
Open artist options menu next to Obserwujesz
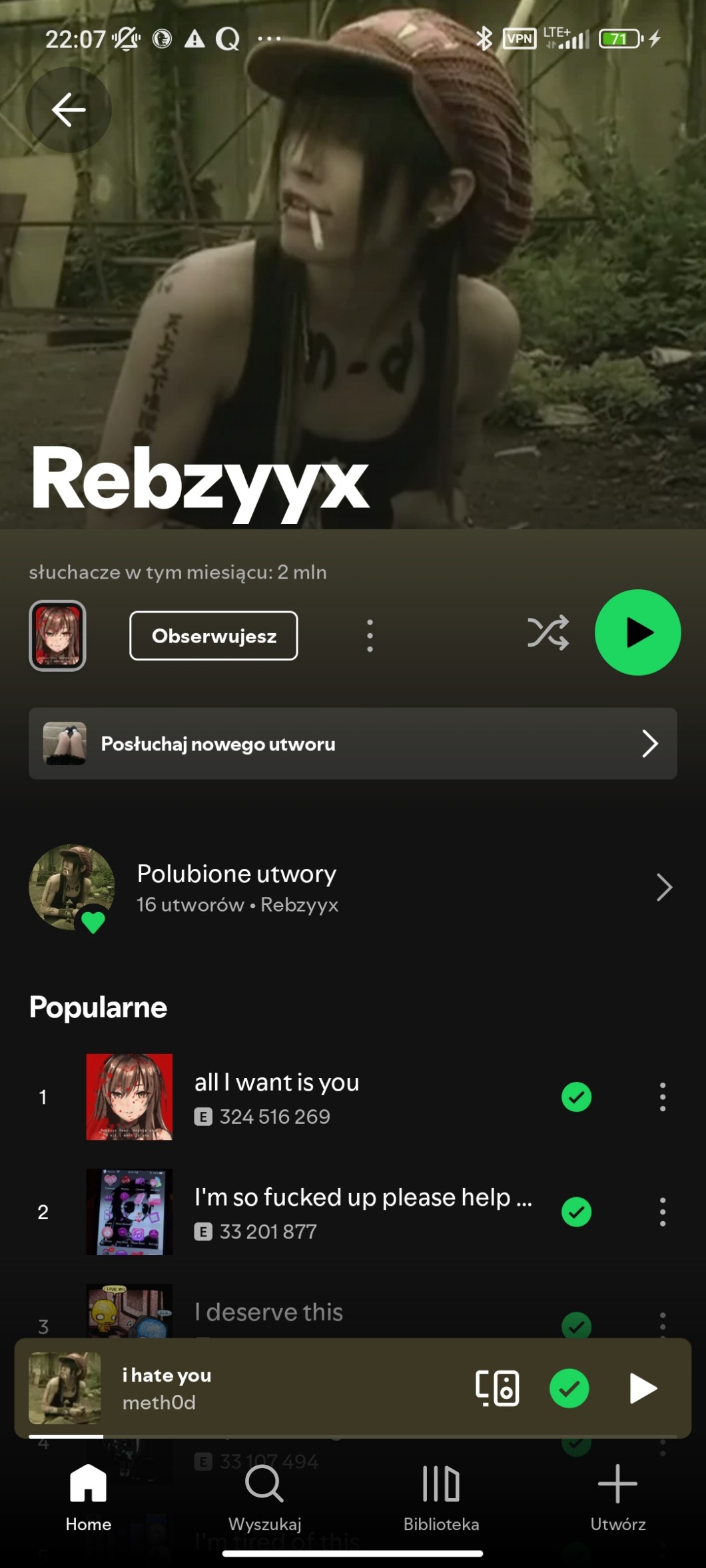[x=370, y=636]
